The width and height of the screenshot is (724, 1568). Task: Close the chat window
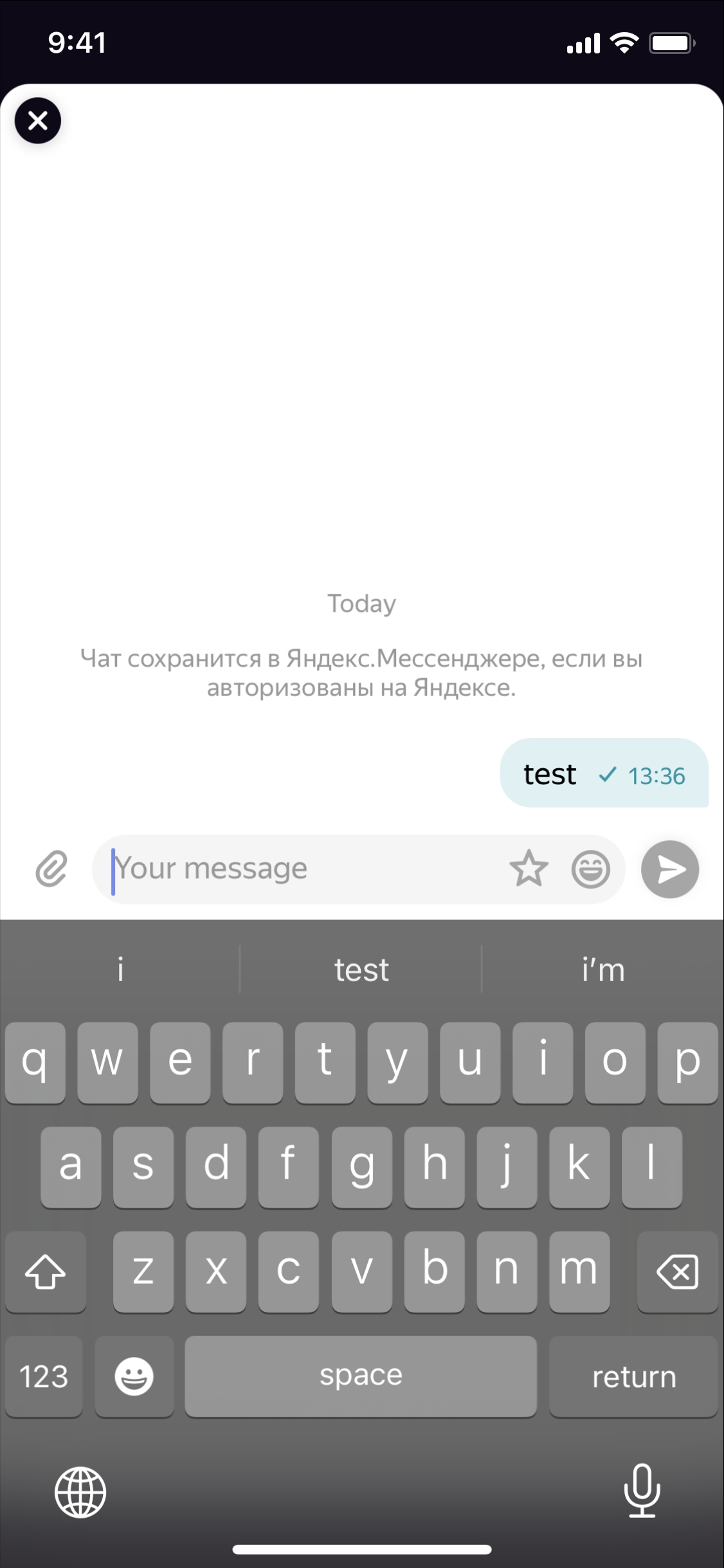pos(38,120)
